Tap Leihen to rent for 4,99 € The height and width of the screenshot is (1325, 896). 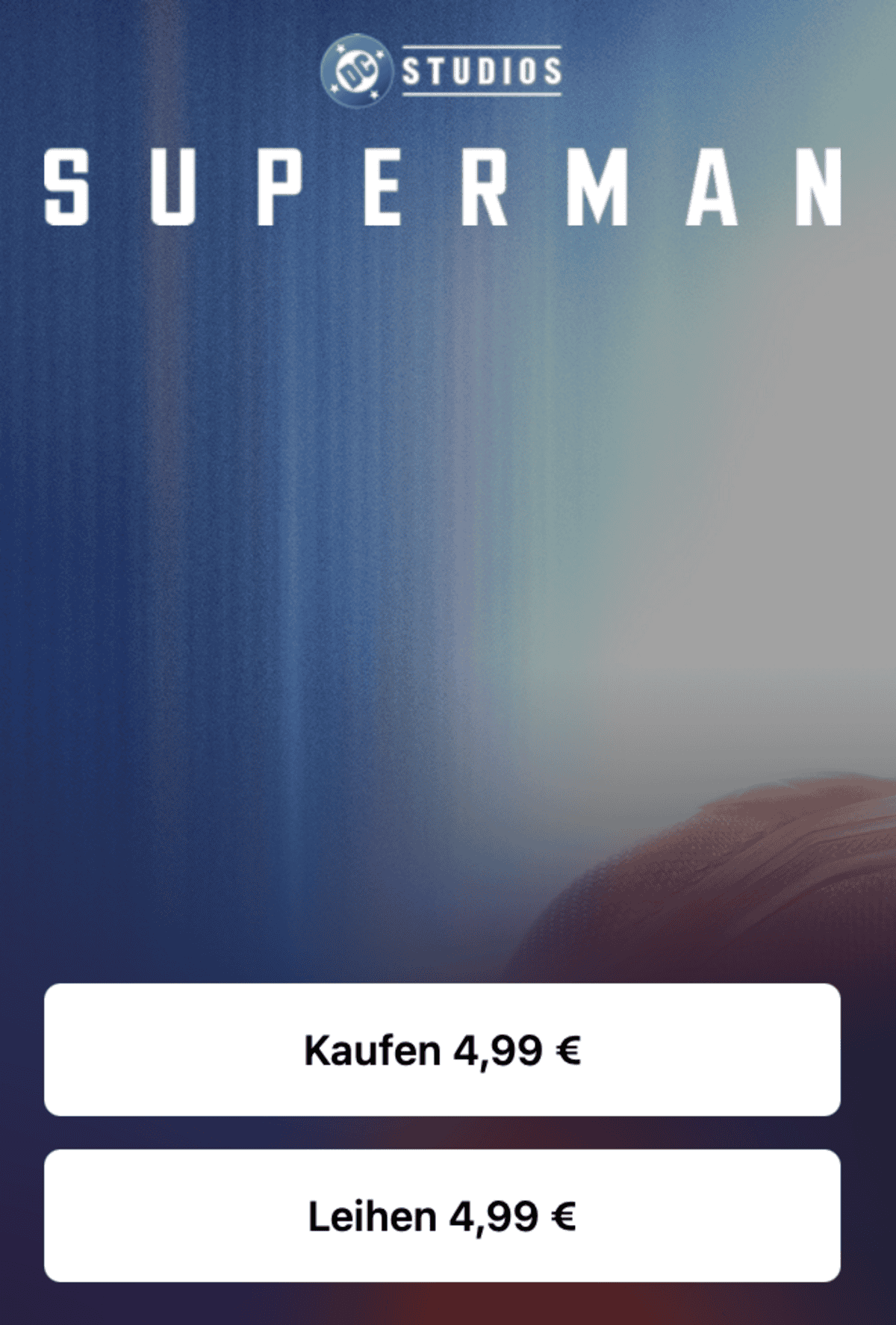[x=442, y=1215]
